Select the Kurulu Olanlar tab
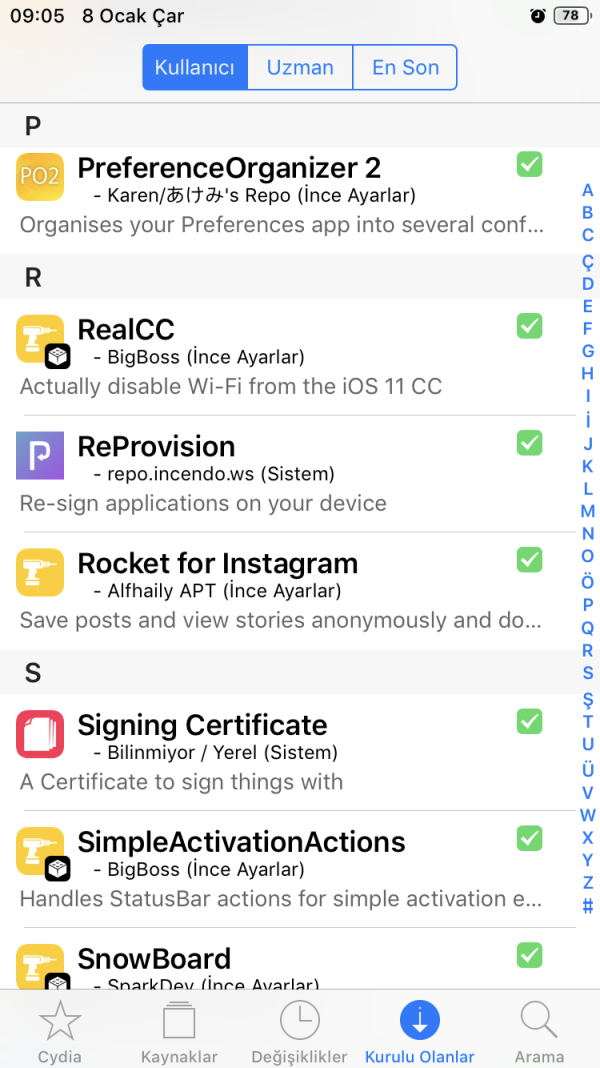Screen dimensions: 600x1068 [420, 1032]
